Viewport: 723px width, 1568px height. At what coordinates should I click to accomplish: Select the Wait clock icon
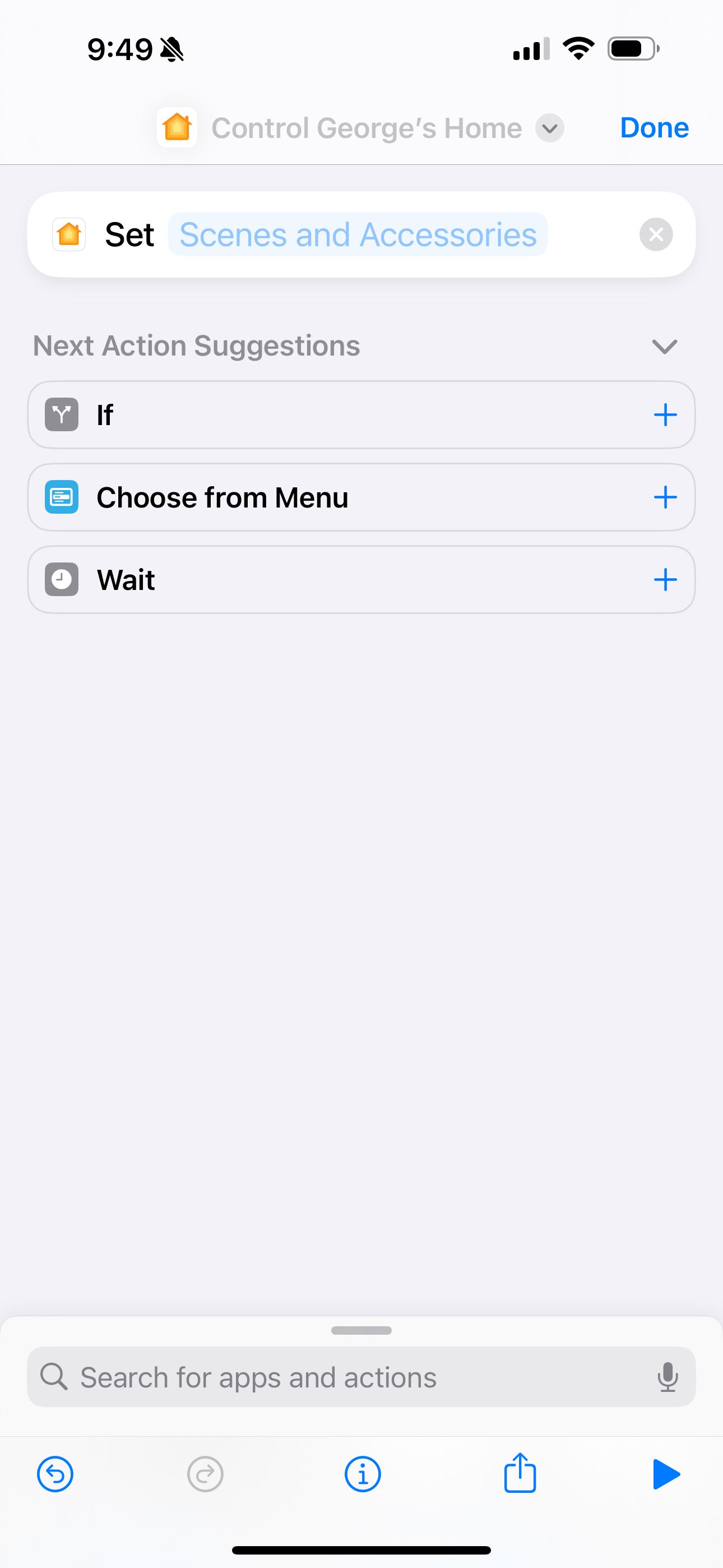[x=61, y=579]
